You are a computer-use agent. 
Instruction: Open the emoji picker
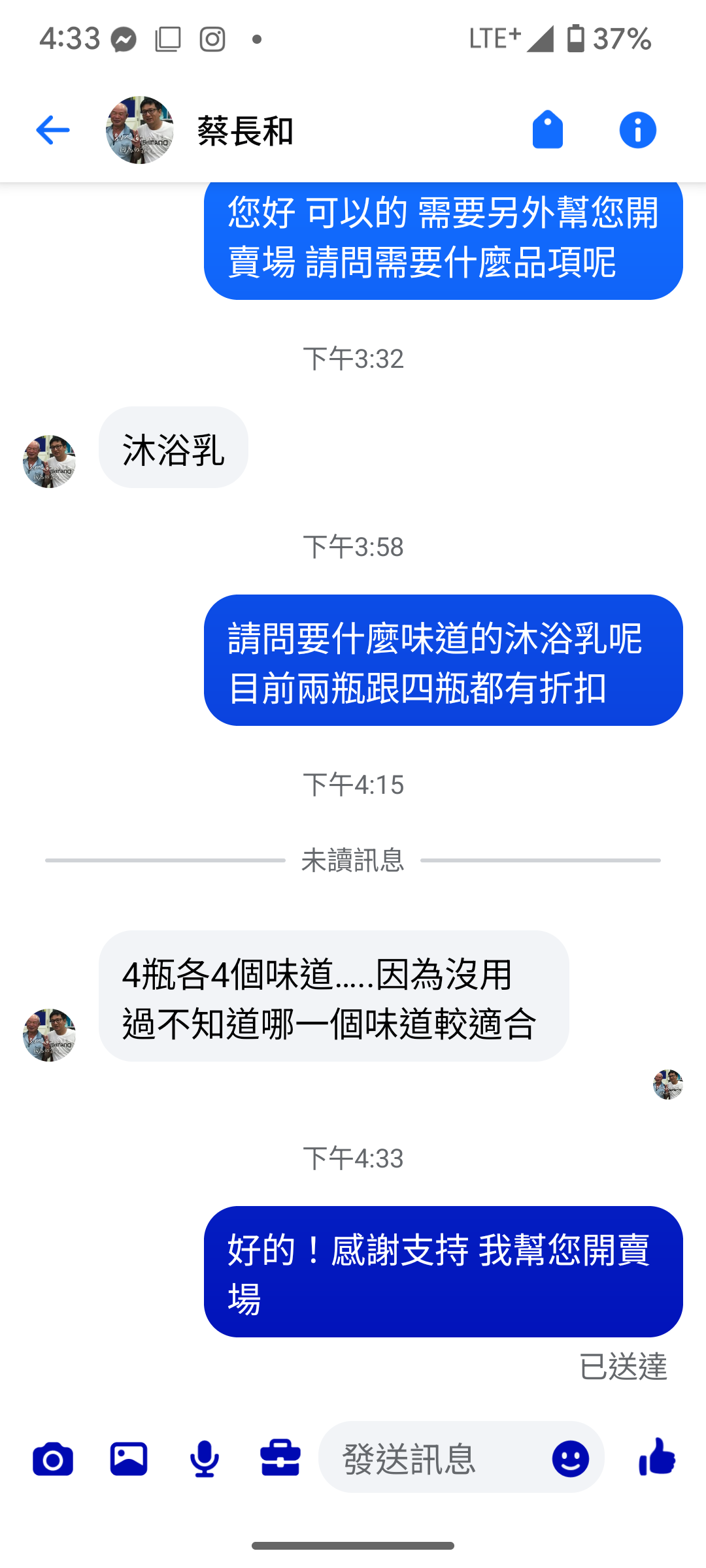click(570, 1459)
